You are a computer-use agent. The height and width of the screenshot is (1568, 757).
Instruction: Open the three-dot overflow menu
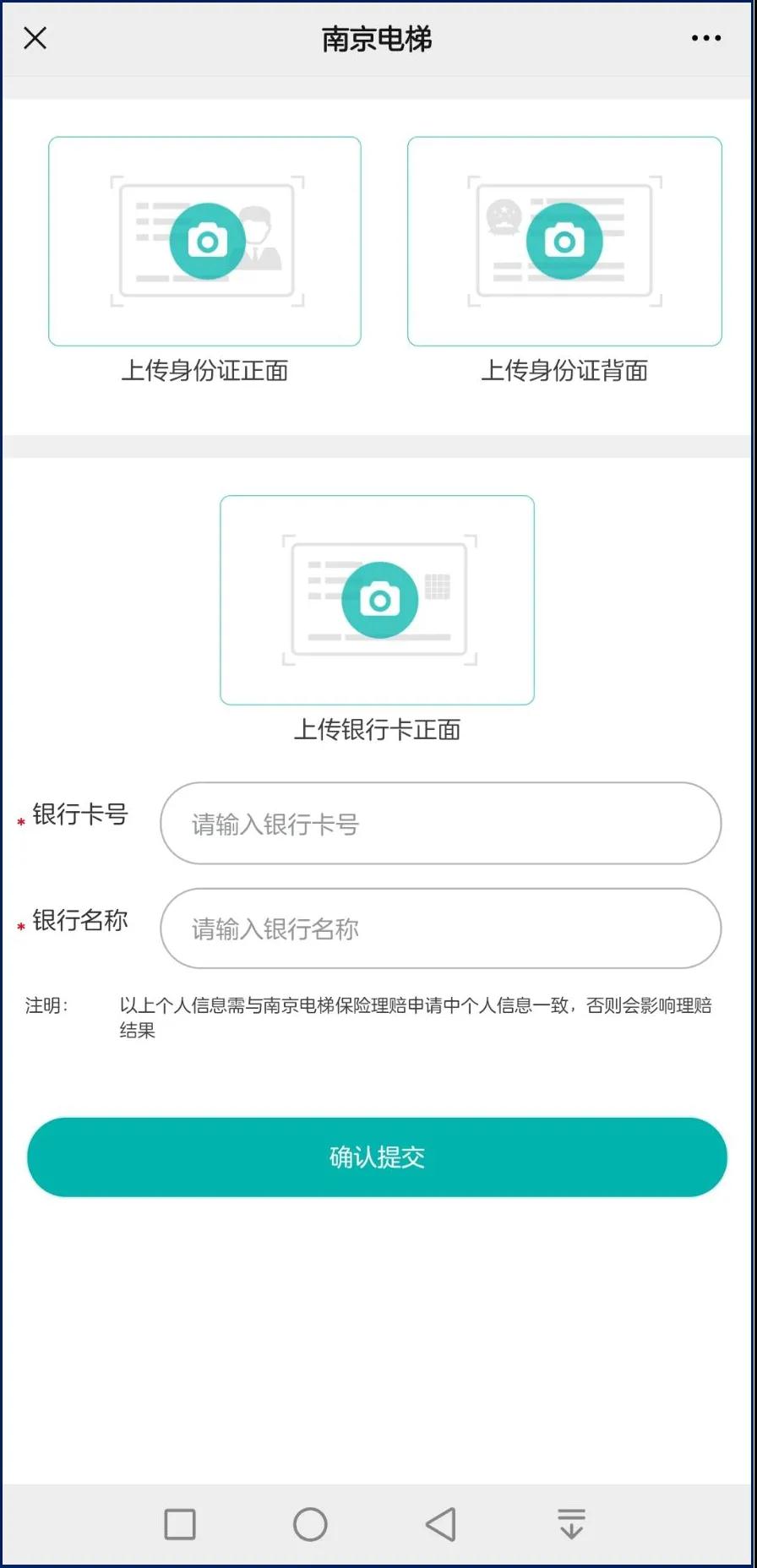[x=705, y=38]
